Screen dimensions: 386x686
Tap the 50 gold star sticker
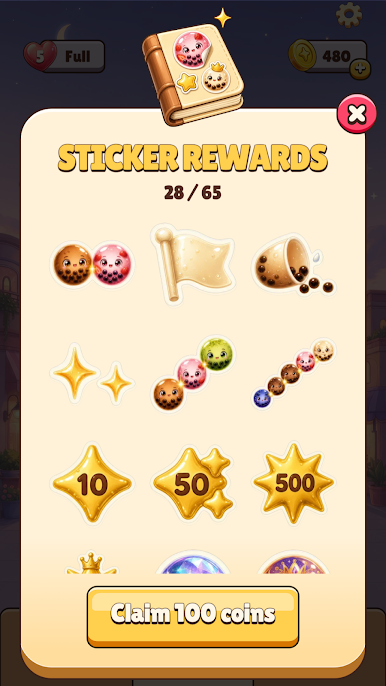(193, 484)
